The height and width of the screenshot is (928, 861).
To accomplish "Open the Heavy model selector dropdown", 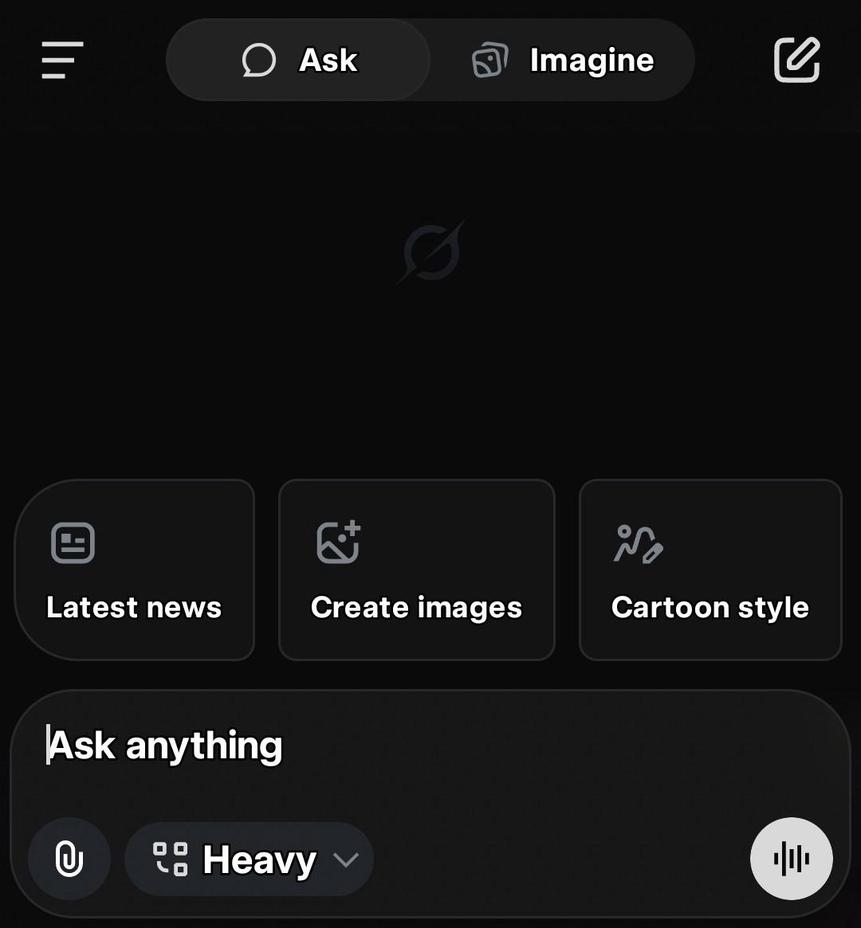I will (248, 859).
